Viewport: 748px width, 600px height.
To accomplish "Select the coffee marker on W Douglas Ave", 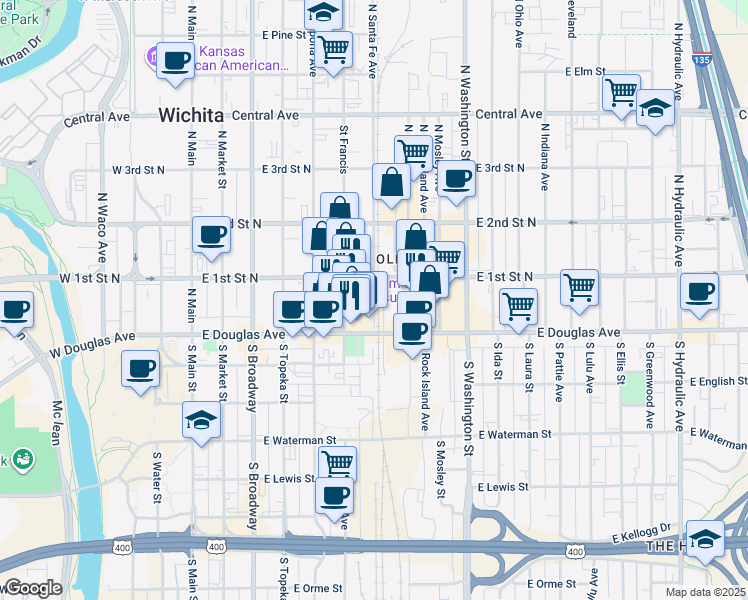I will [140, 366].
